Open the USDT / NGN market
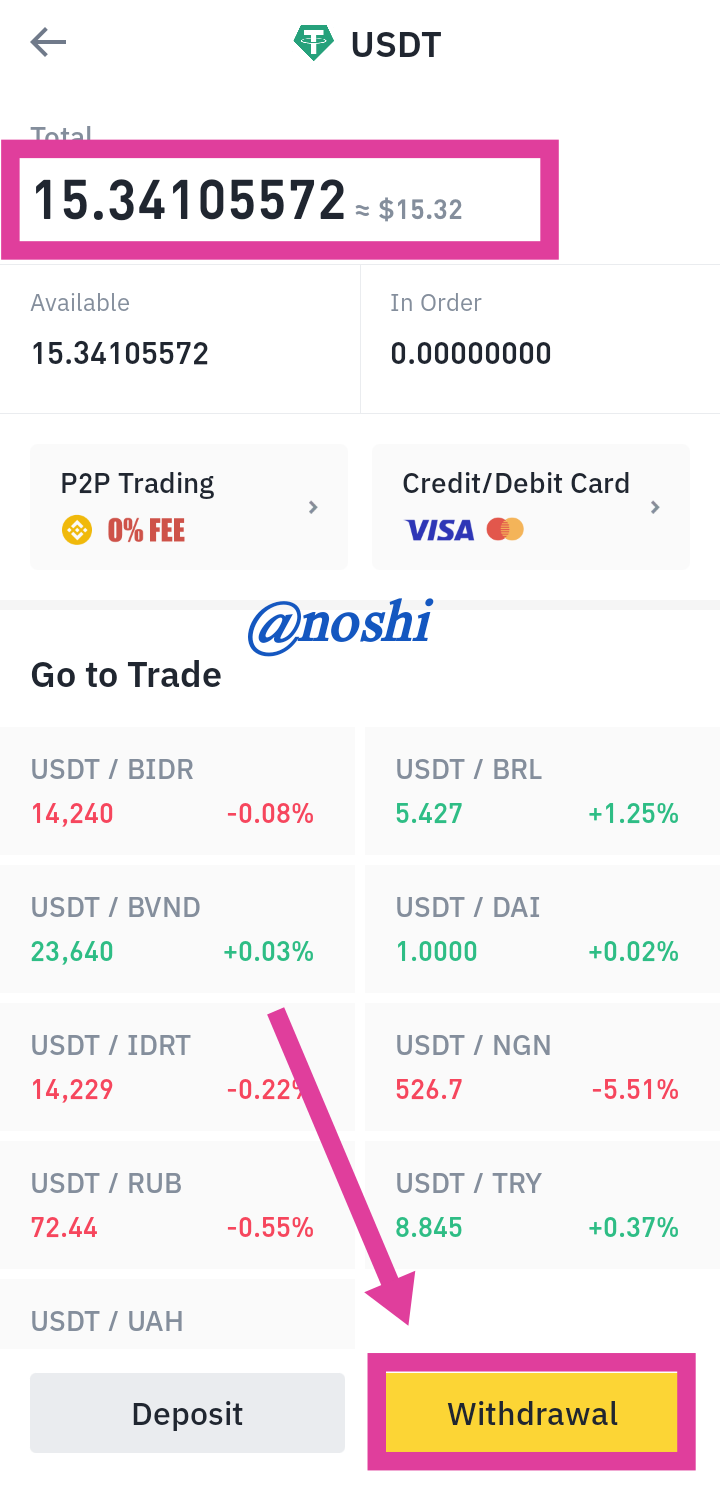Image resolution: width=720 pixels, height=1486 pixels. pos(542,1067)
